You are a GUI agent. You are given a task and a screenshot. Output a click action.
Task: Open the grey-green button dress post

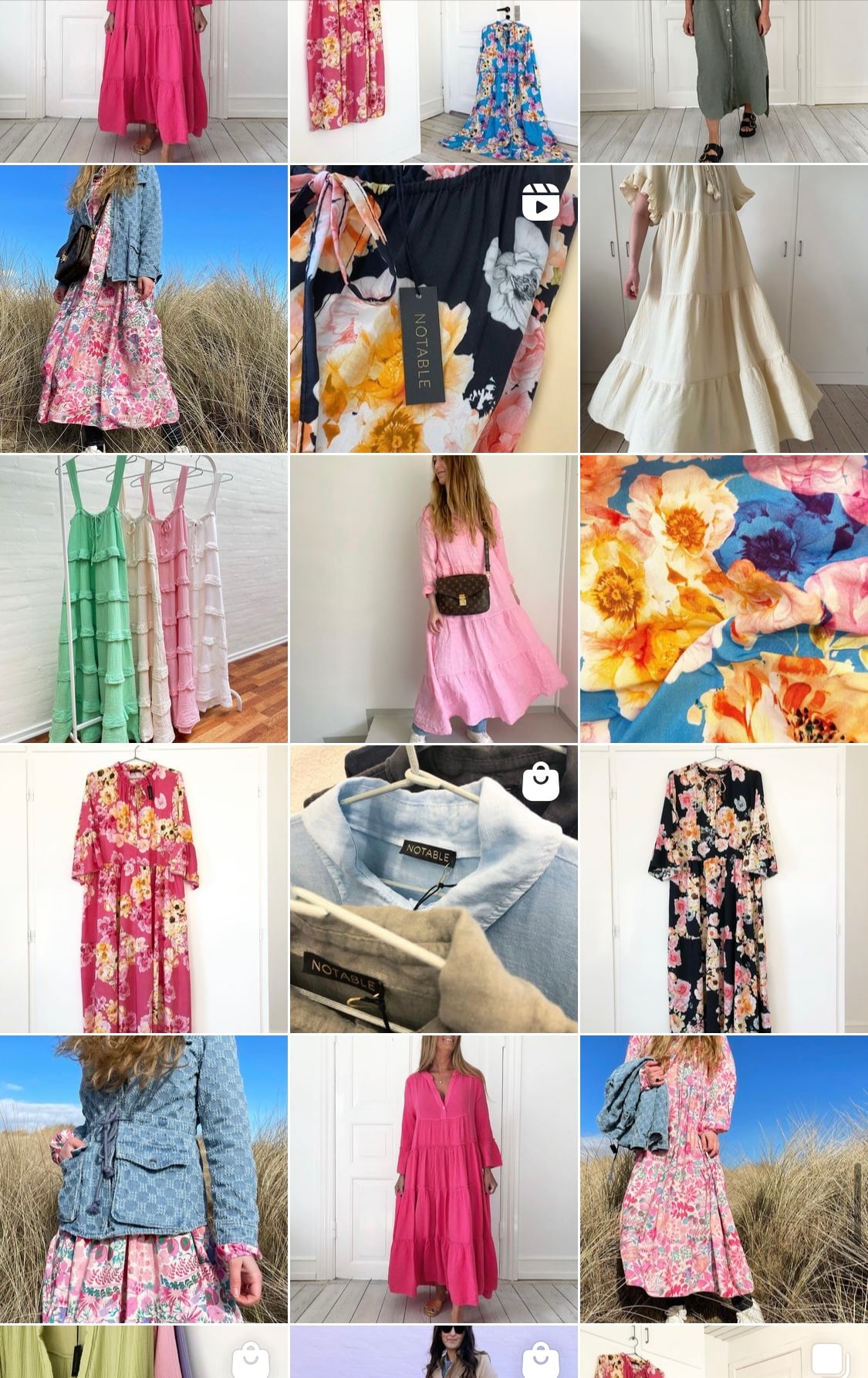[724, 81]
